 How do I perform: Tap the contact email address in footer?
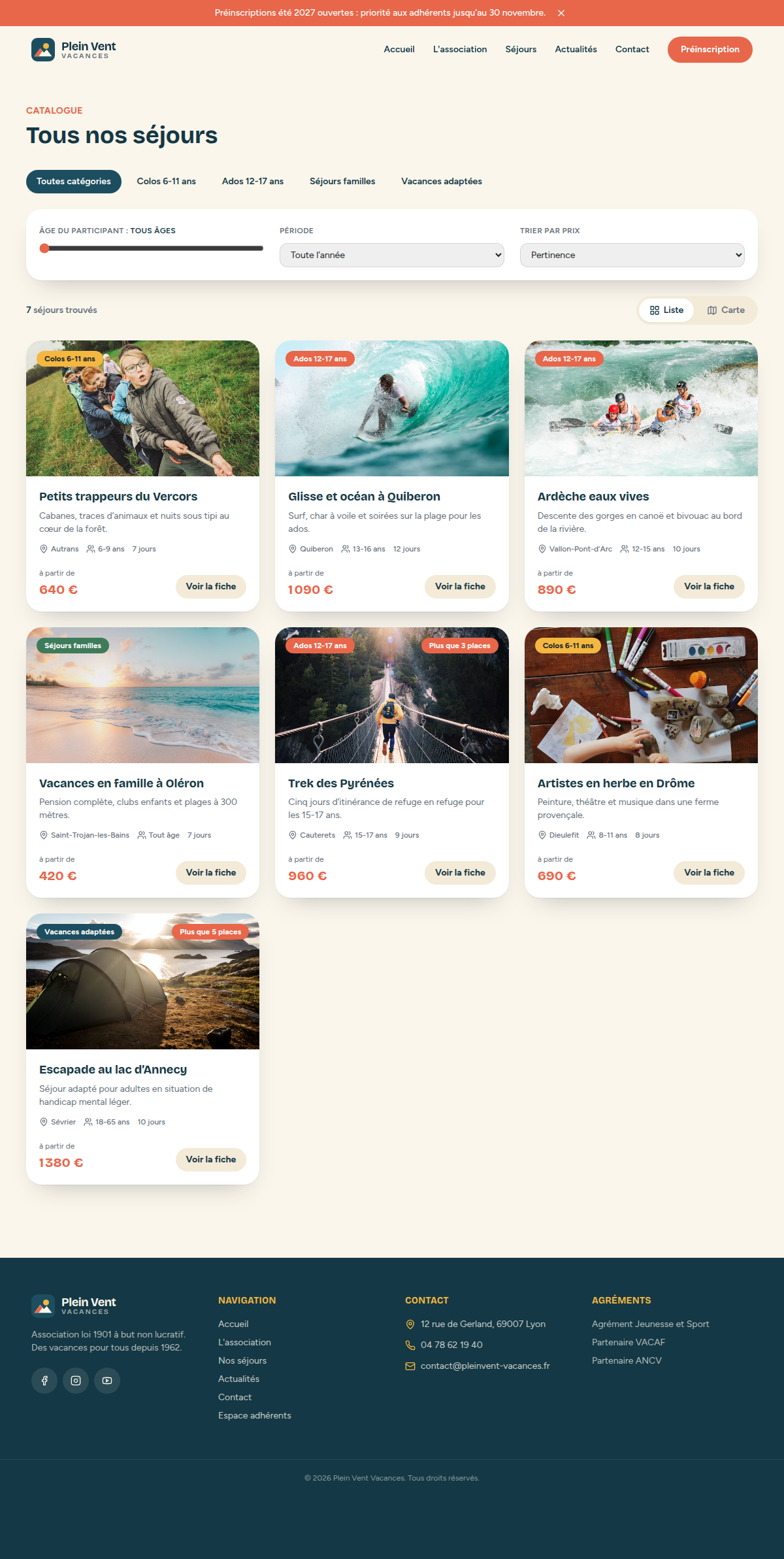click(x=485, y=1366)
